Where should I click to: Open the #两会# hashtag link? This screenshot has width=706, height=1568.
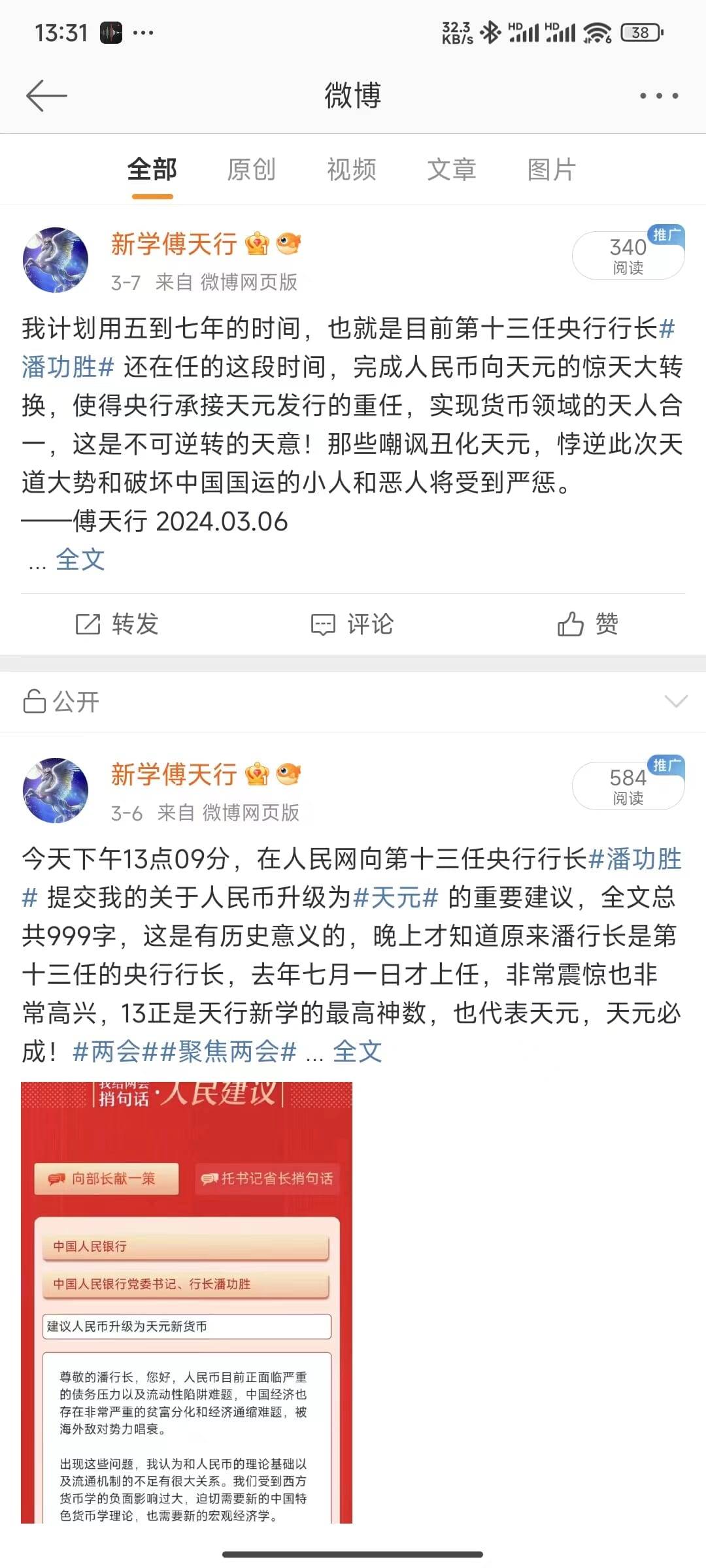[116, 1052]
